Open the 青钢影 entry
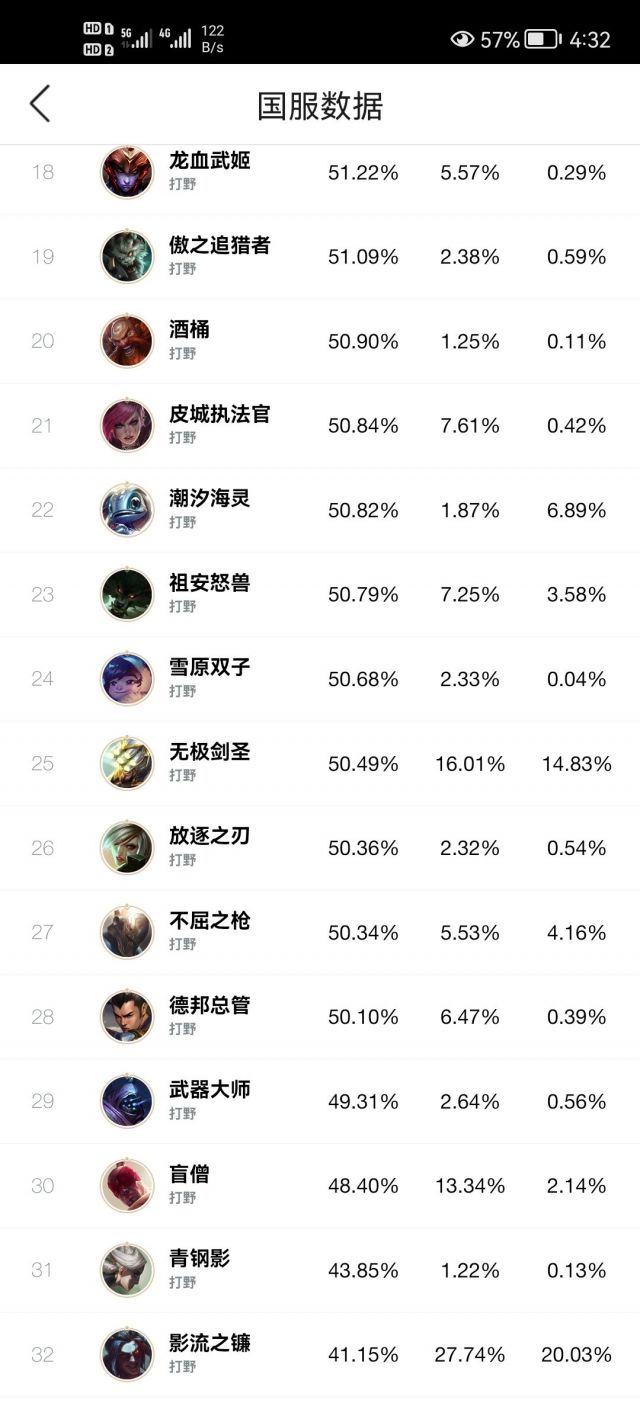This screenshot has width=640, height=1422. click(x=320, y=1270)
